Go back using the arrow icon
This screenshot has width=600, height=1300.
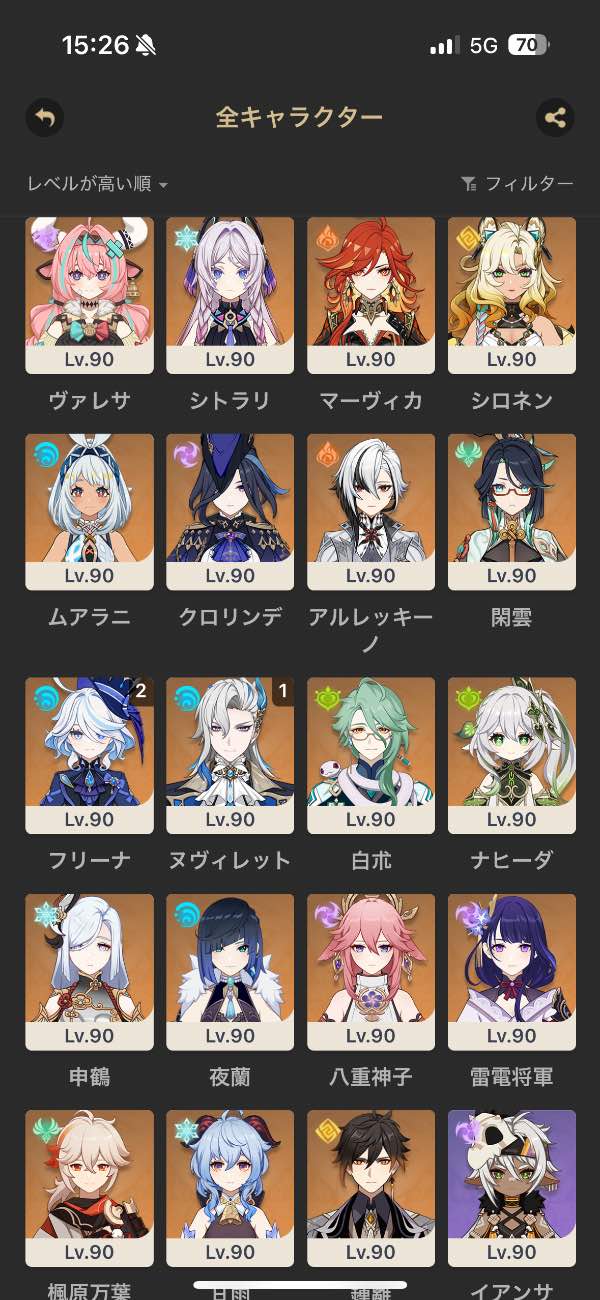click(45, 118)
